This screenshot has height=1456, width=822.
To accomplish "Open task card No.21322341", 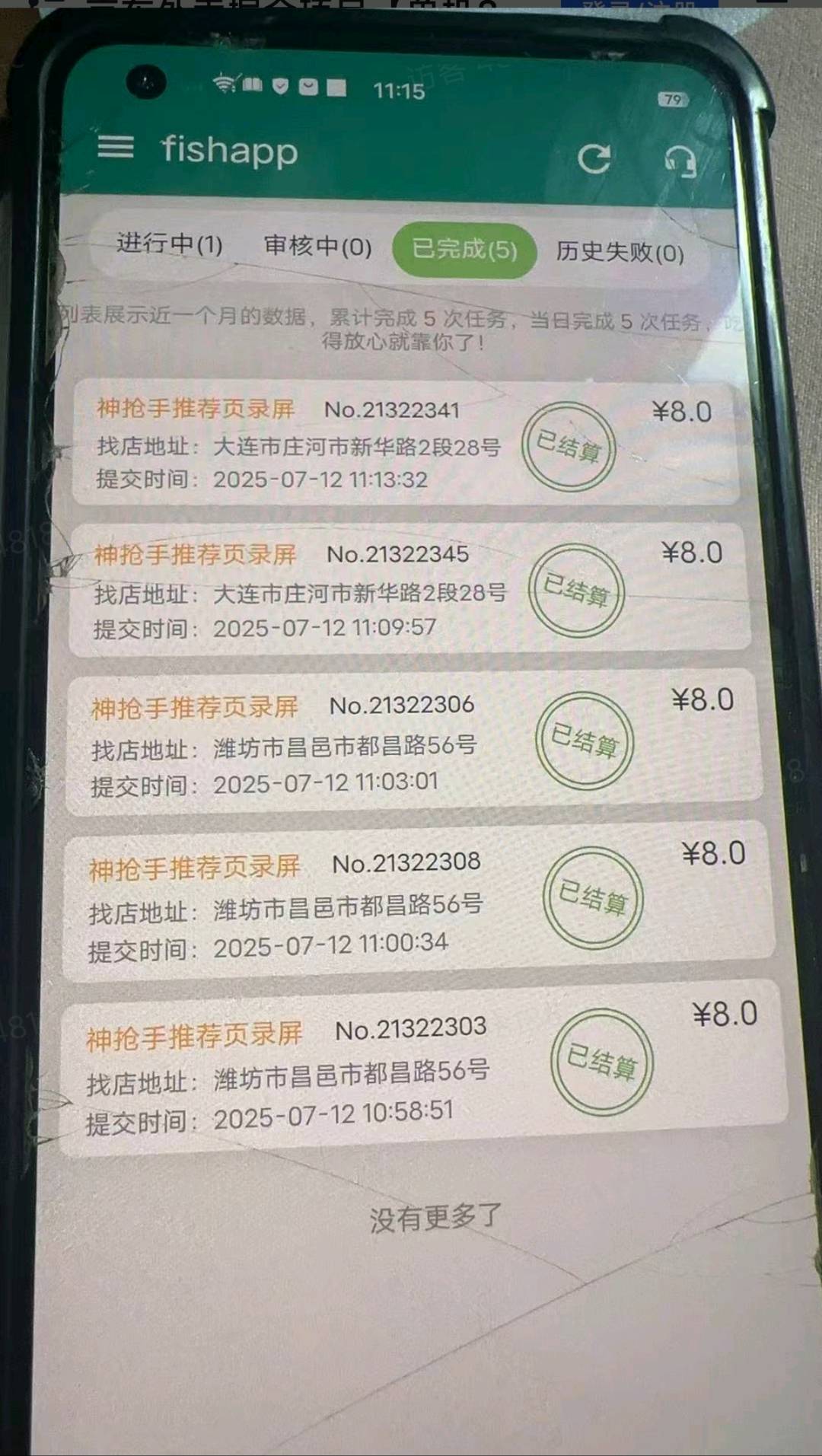I will (x=406, y=442).
